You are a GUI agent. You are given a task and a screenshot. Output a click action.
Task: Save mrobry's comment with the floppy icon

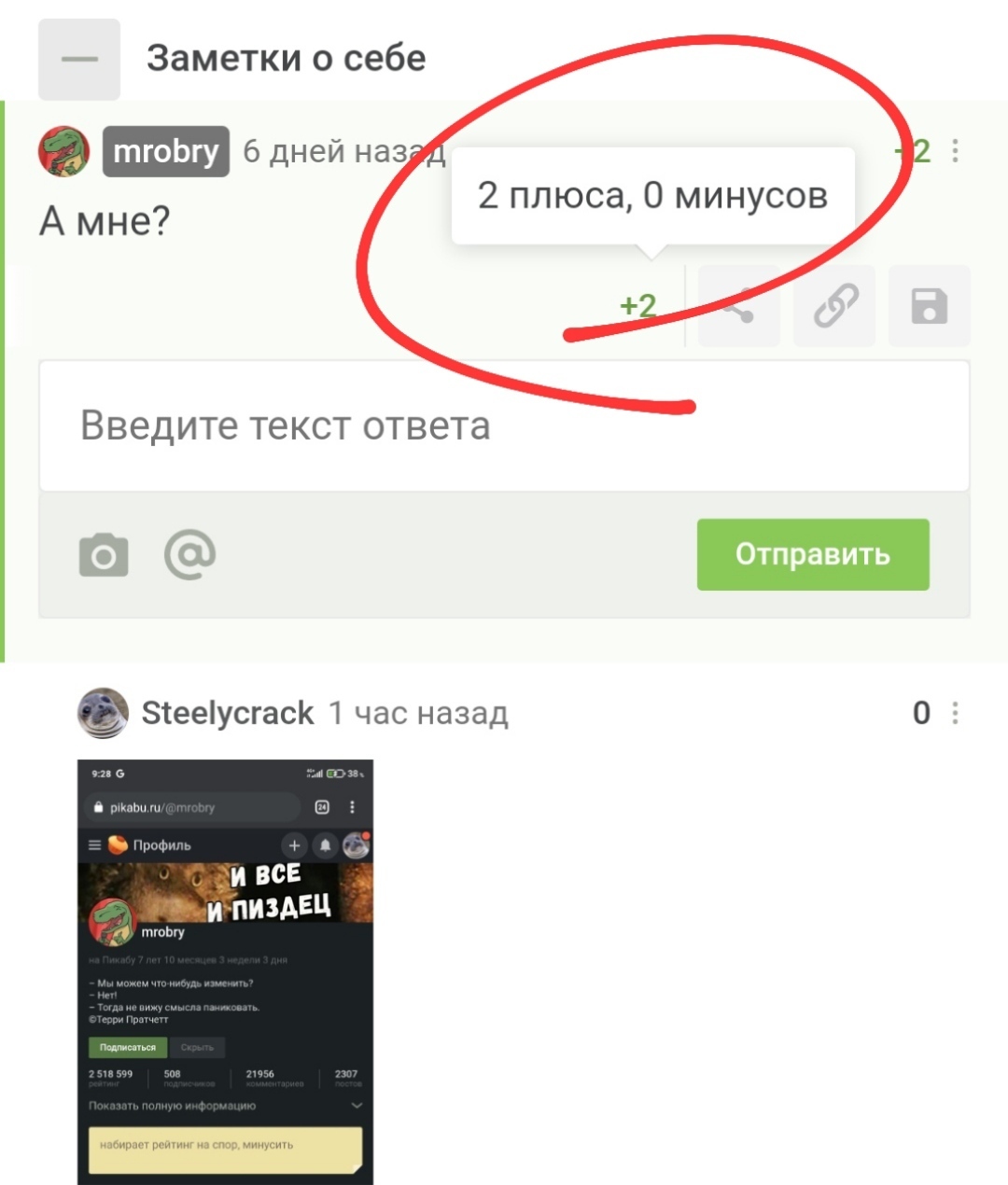pos(929,306)
